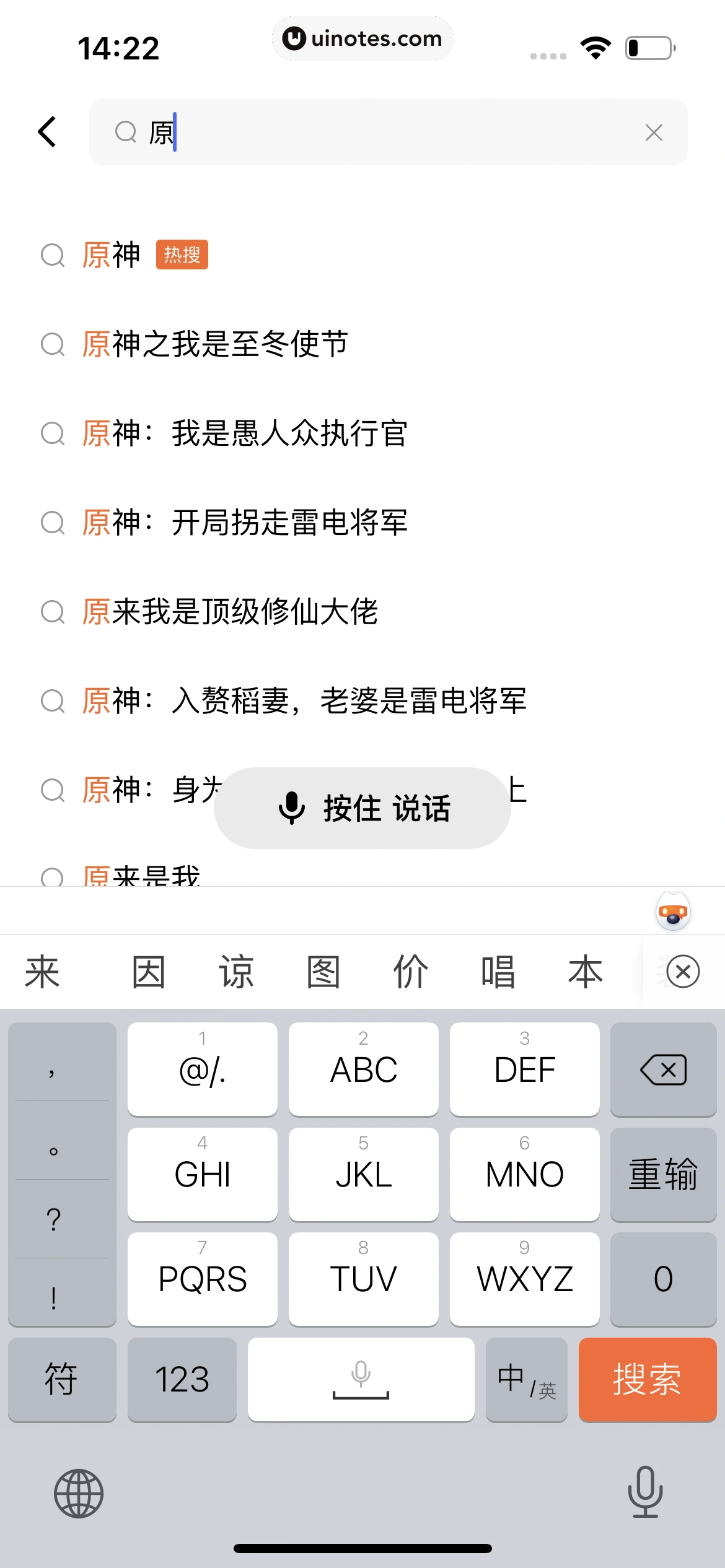The width and height of the screenshot is (725, 1568).
Task: Select suggestion 原来我是顶级修仙大佬
Action: tap(229, 612)
